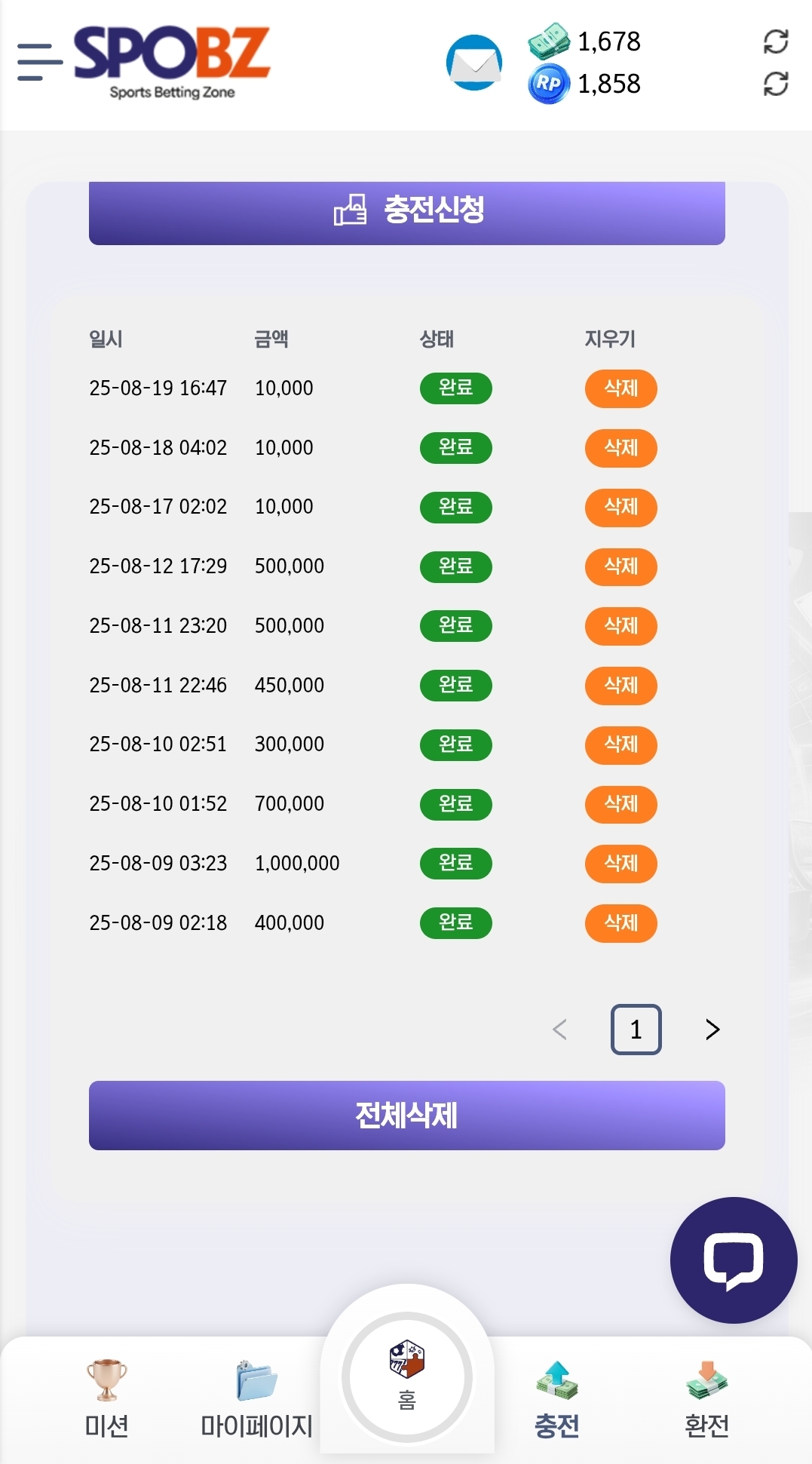Viewport: 812px width, 1464px height.
Task: Open the messages envelope icon
Action: coord(474,62)
